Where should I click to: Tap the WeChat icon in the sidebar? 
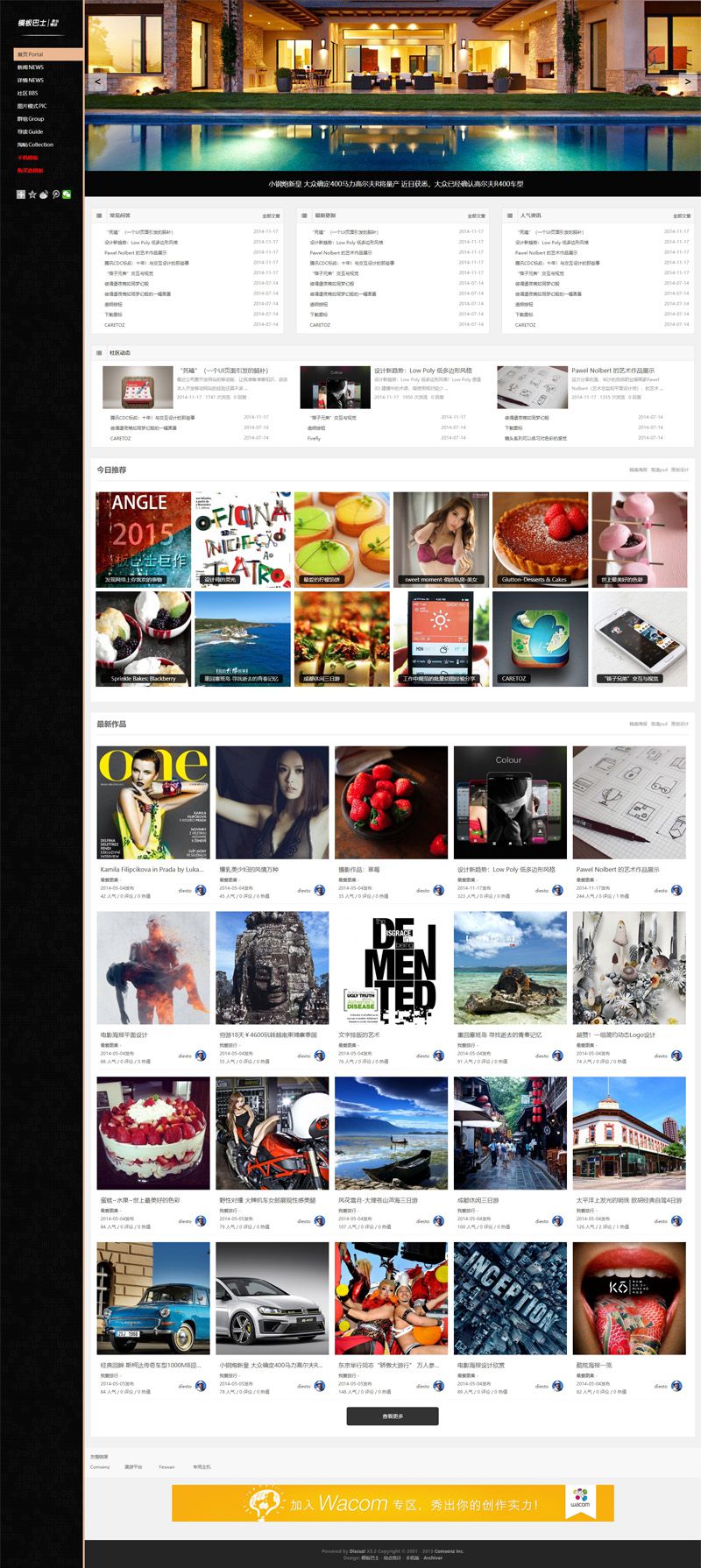point(67,194)
